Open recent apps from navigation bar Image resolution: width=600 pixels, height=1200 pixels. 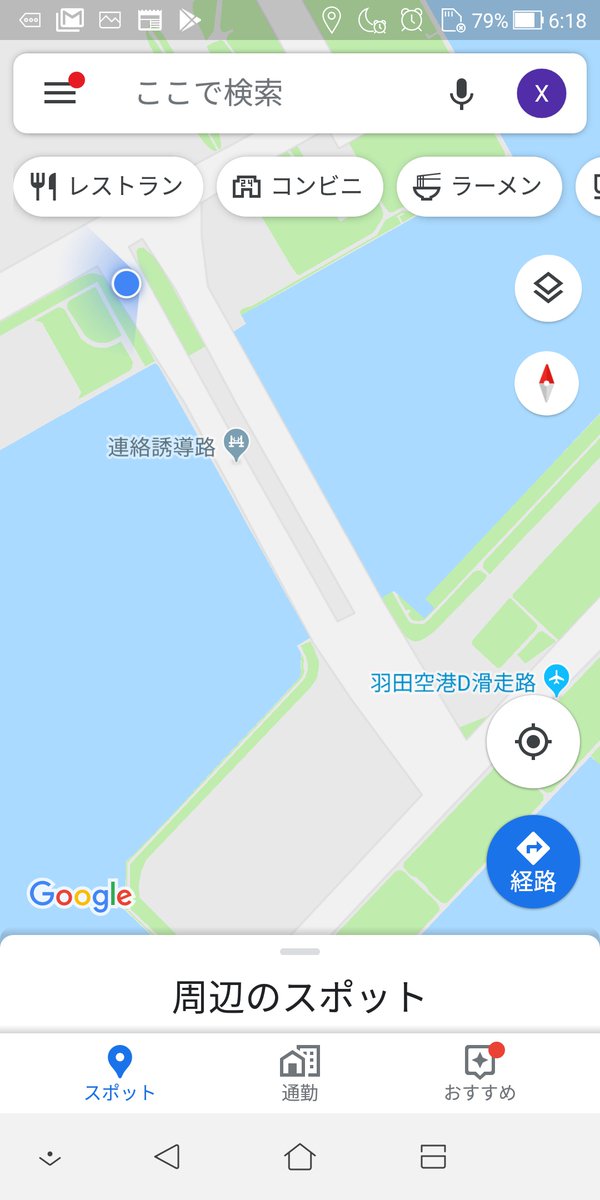click(x=432, y=1157)
